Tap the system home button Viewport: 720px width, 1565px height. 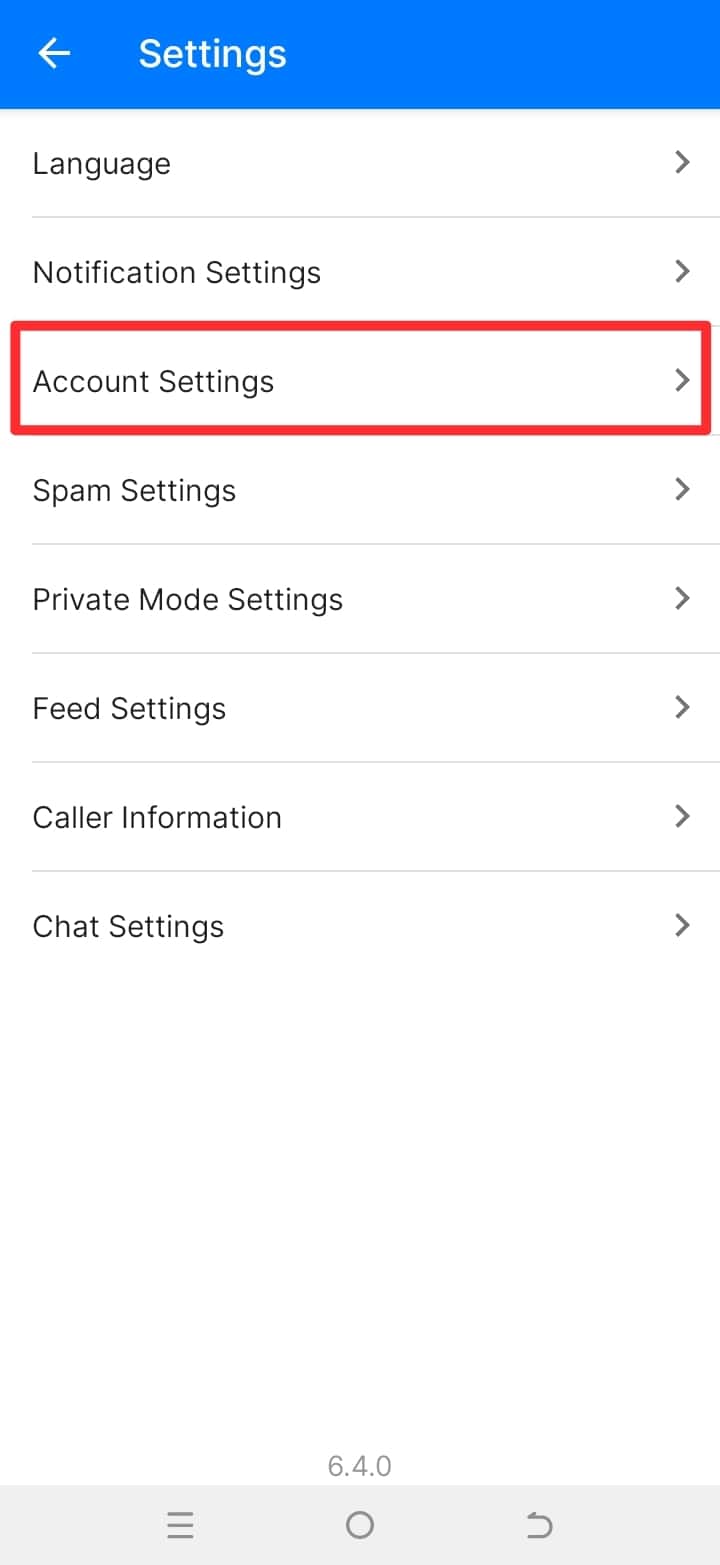tap(360, 1525)
